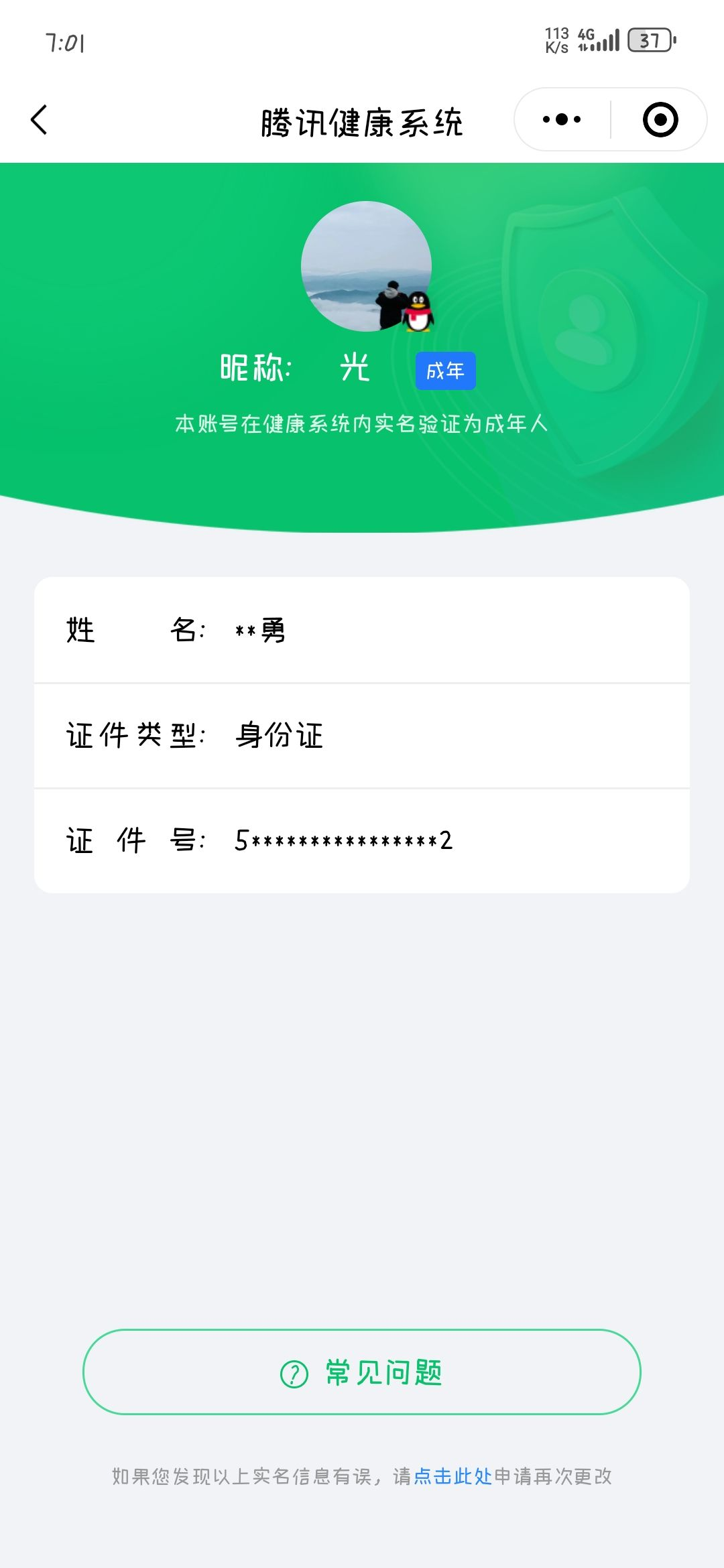This screenshot has width=724, height=1568.
Task: Tap the nickname 光 text
Action: pos(355,369)
